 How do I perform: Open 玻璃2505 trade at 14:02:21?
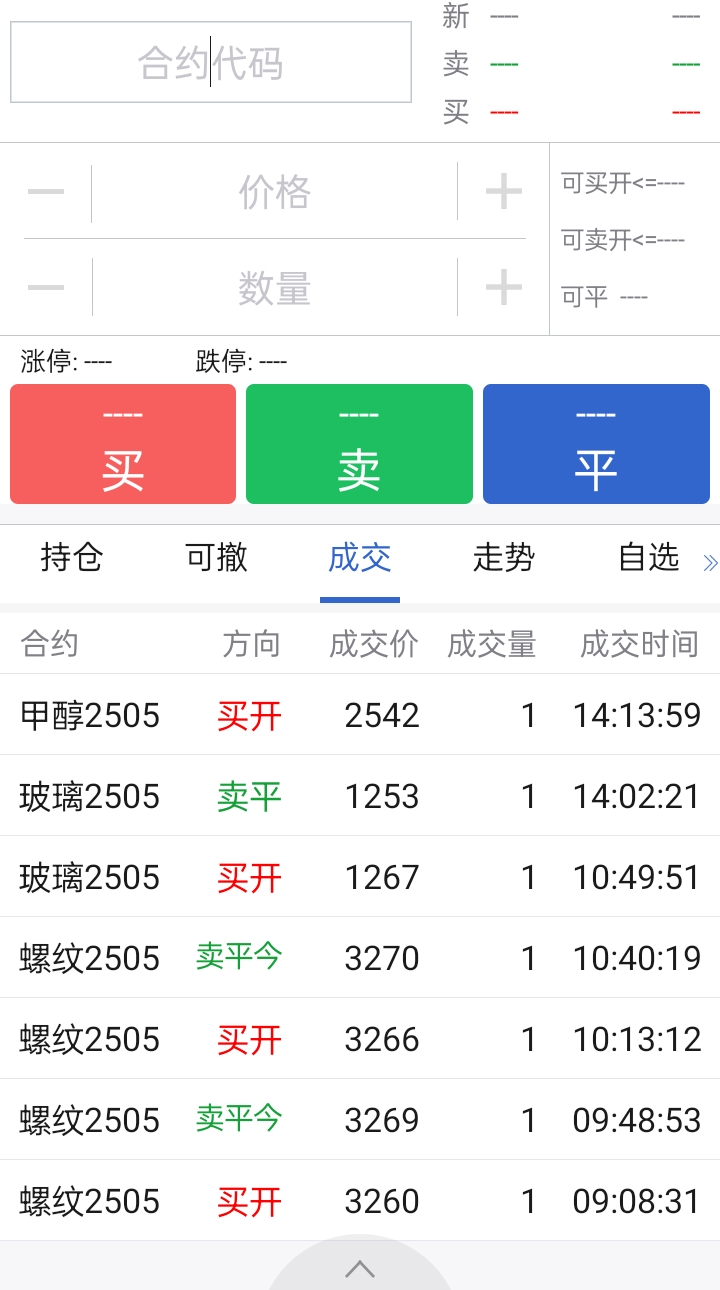(x=360, y=796)
